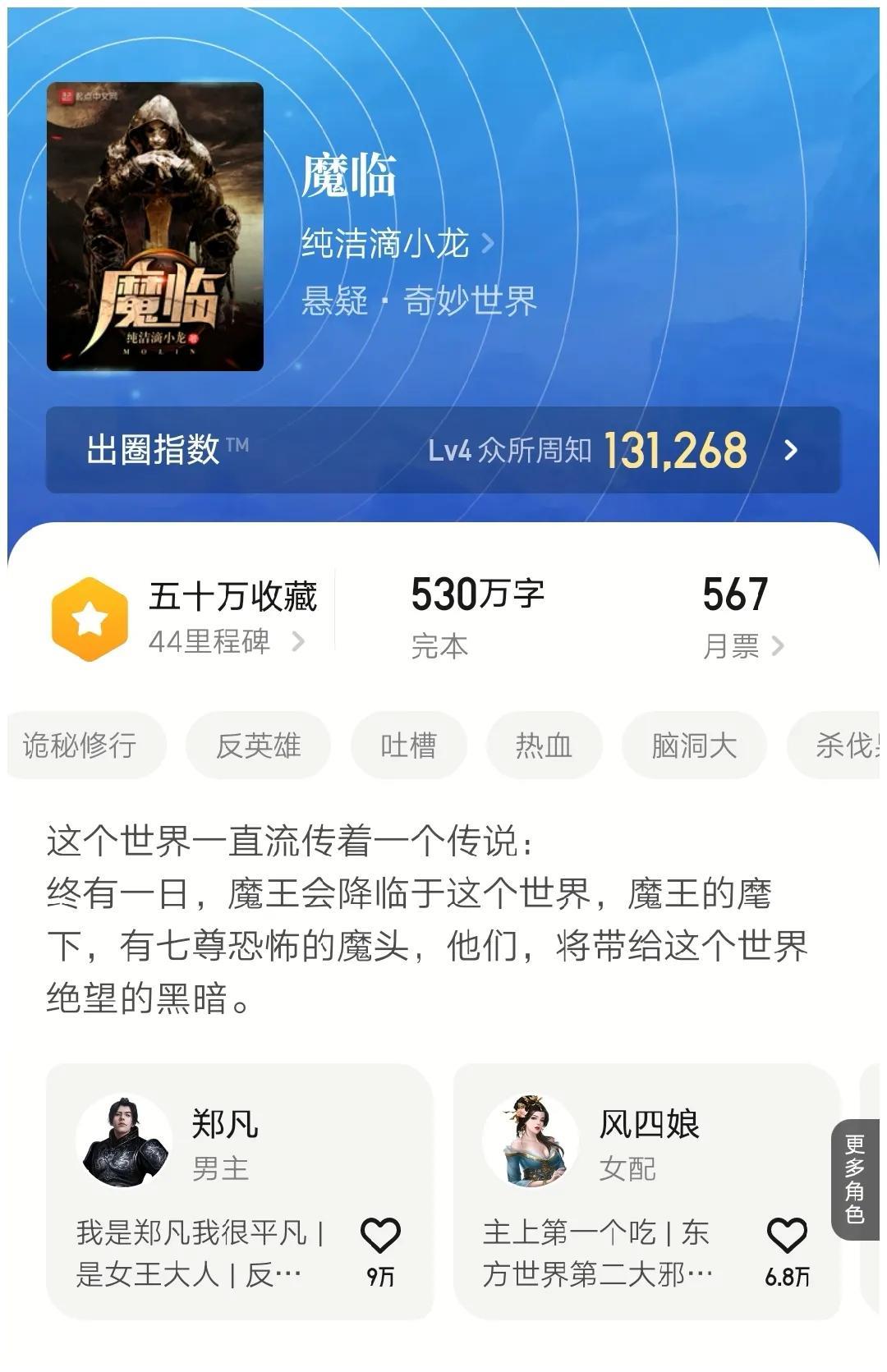Show 更多角色 more characters
This screenshot has height=1372, width=887.
pyautogui.click(x=855, y=1179)
